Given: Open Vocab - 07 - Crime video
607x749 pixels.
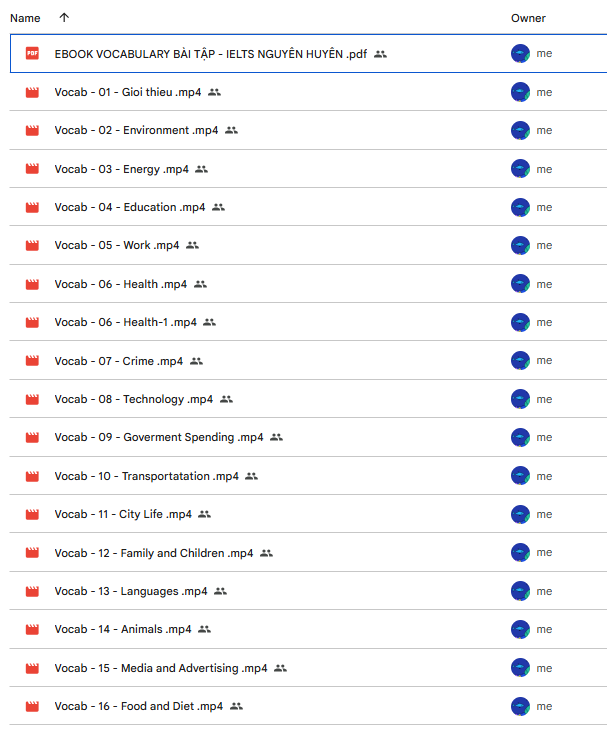Looking at the screenshot, I should tap(118, 361).
